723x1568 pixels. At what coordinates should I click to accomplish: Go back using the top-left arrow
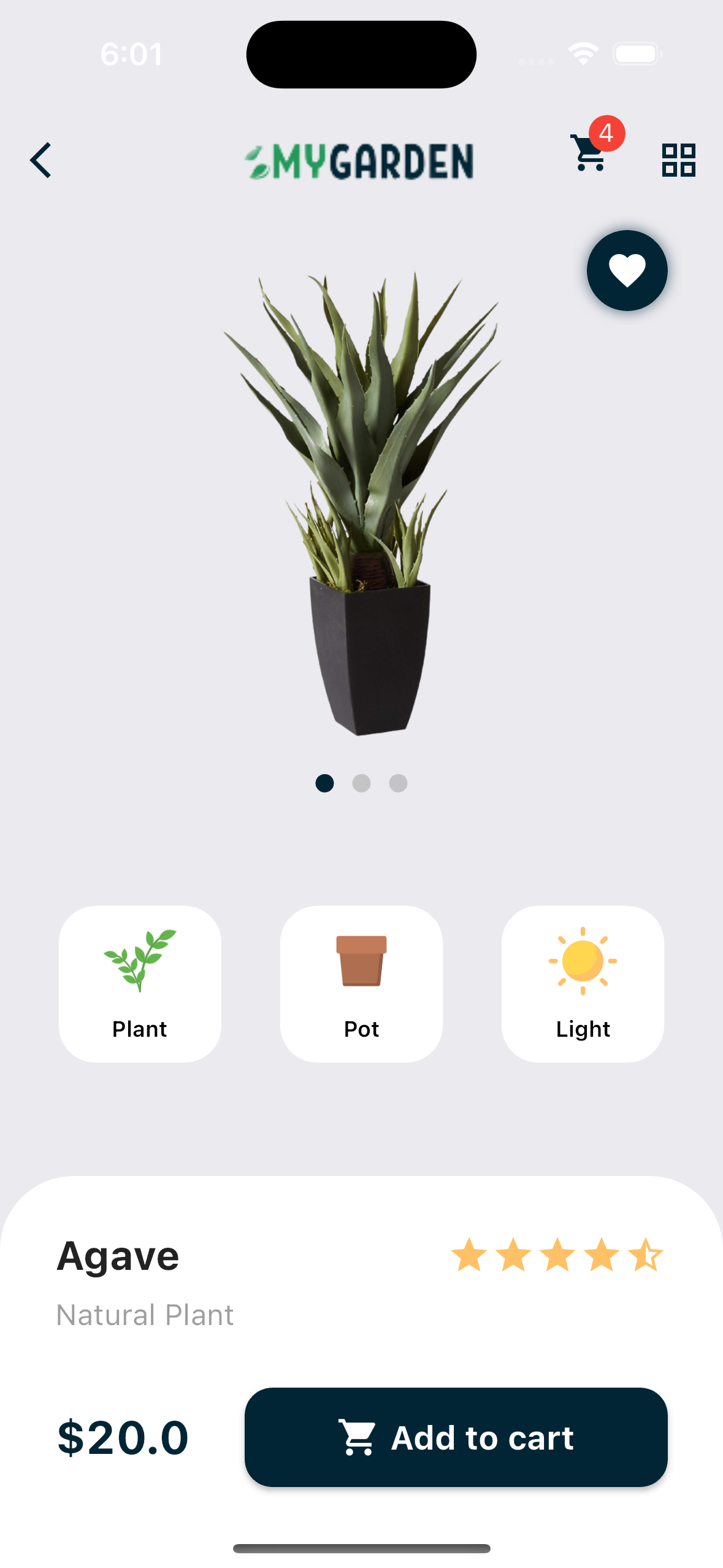(x=41, y=161)
